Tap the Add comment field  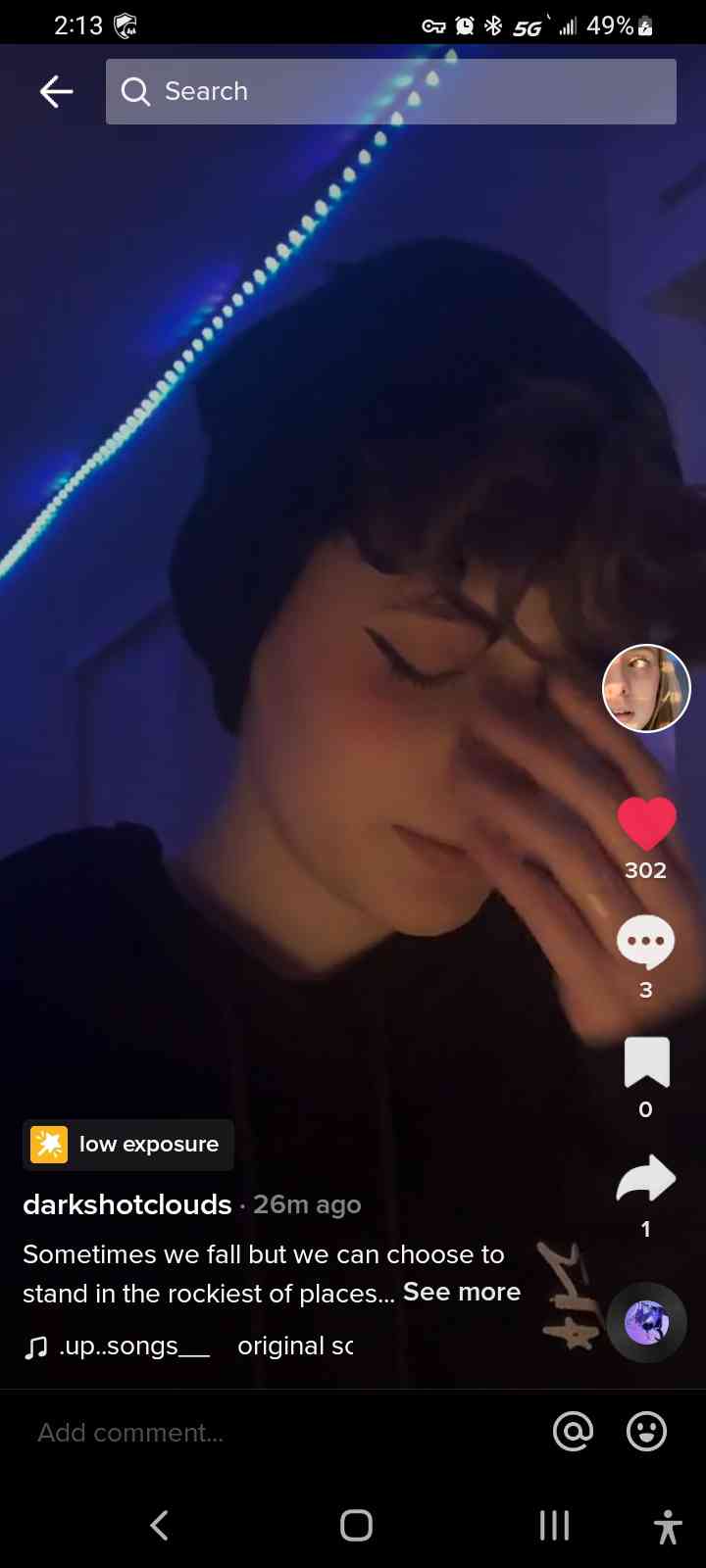(x=275, y=1433)
